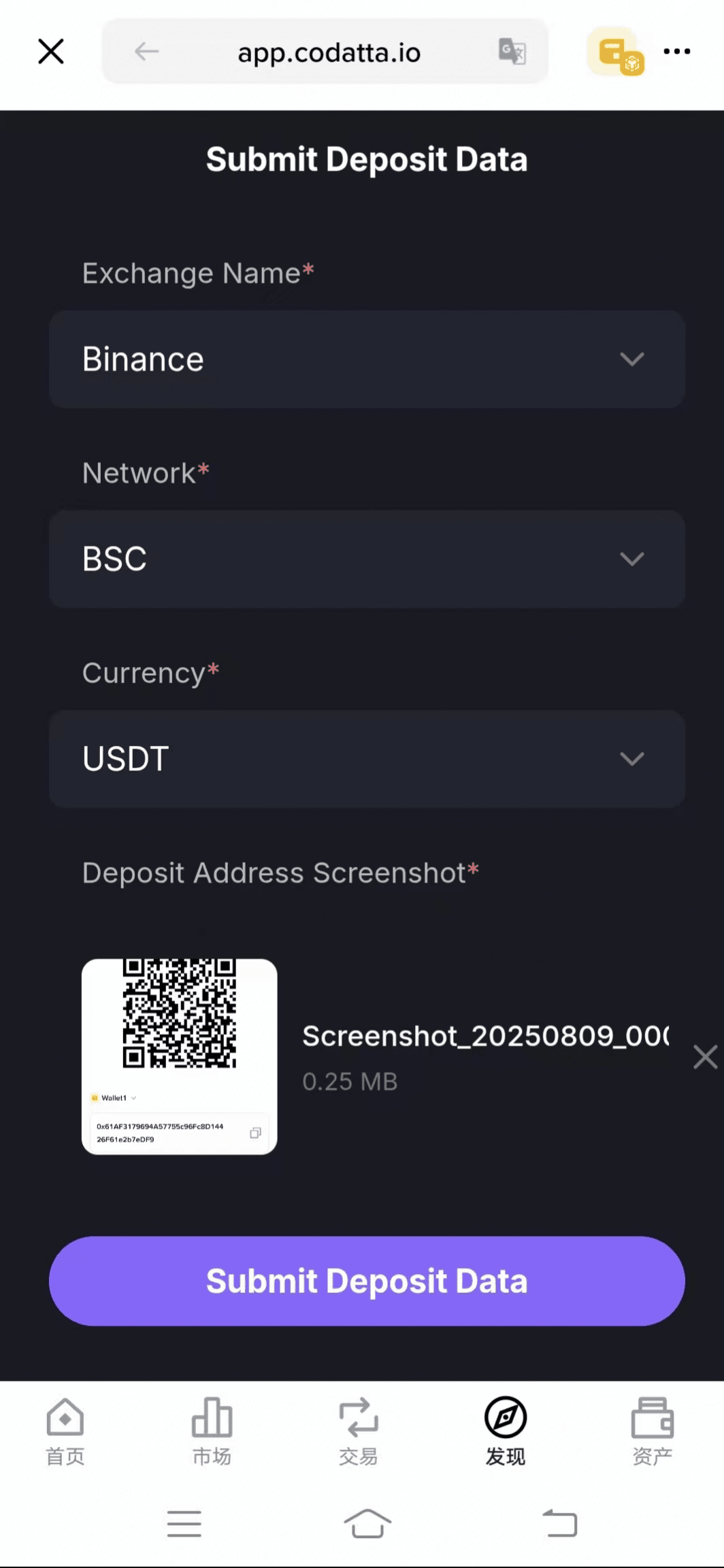This screenshot has height=1568, width=724.
Task: Switch to the 资产 tab
Action: (653, 1432)
